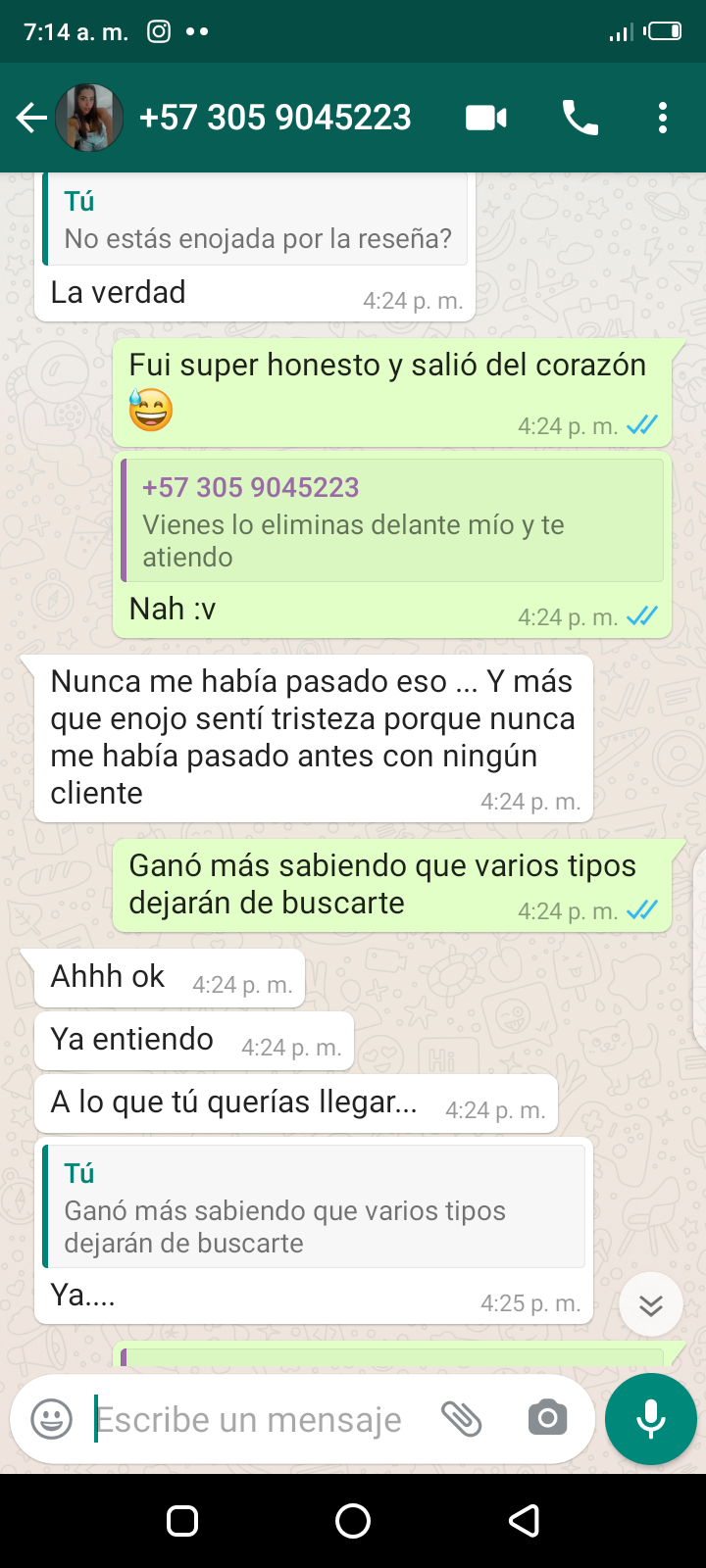Viewport: 706px width, 1568px height.
Task: Focus the "Escribe un mensaje" field
Action: click(255, 1419)
